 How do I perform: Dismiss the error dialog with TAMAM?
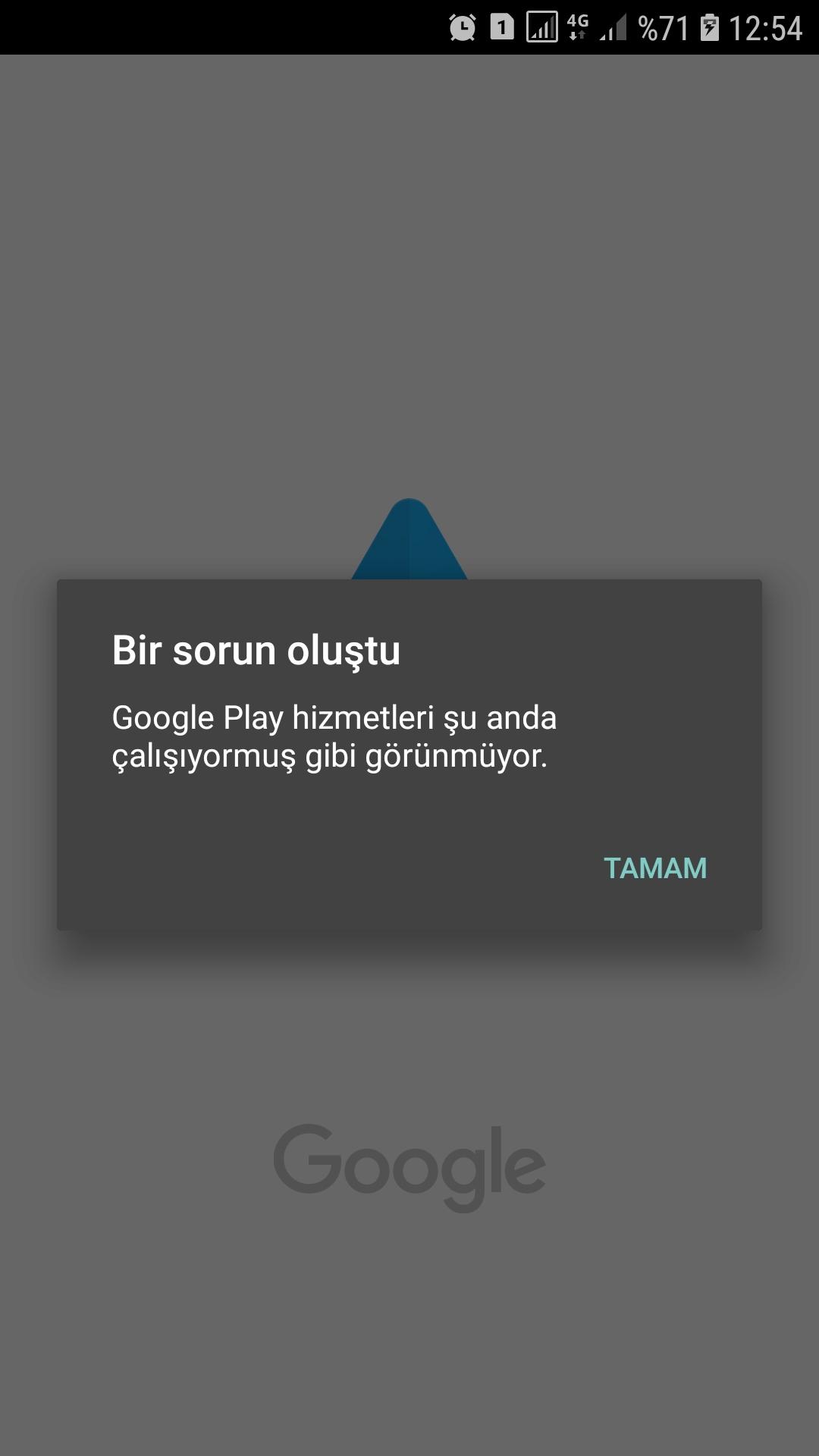coord(655,868)
